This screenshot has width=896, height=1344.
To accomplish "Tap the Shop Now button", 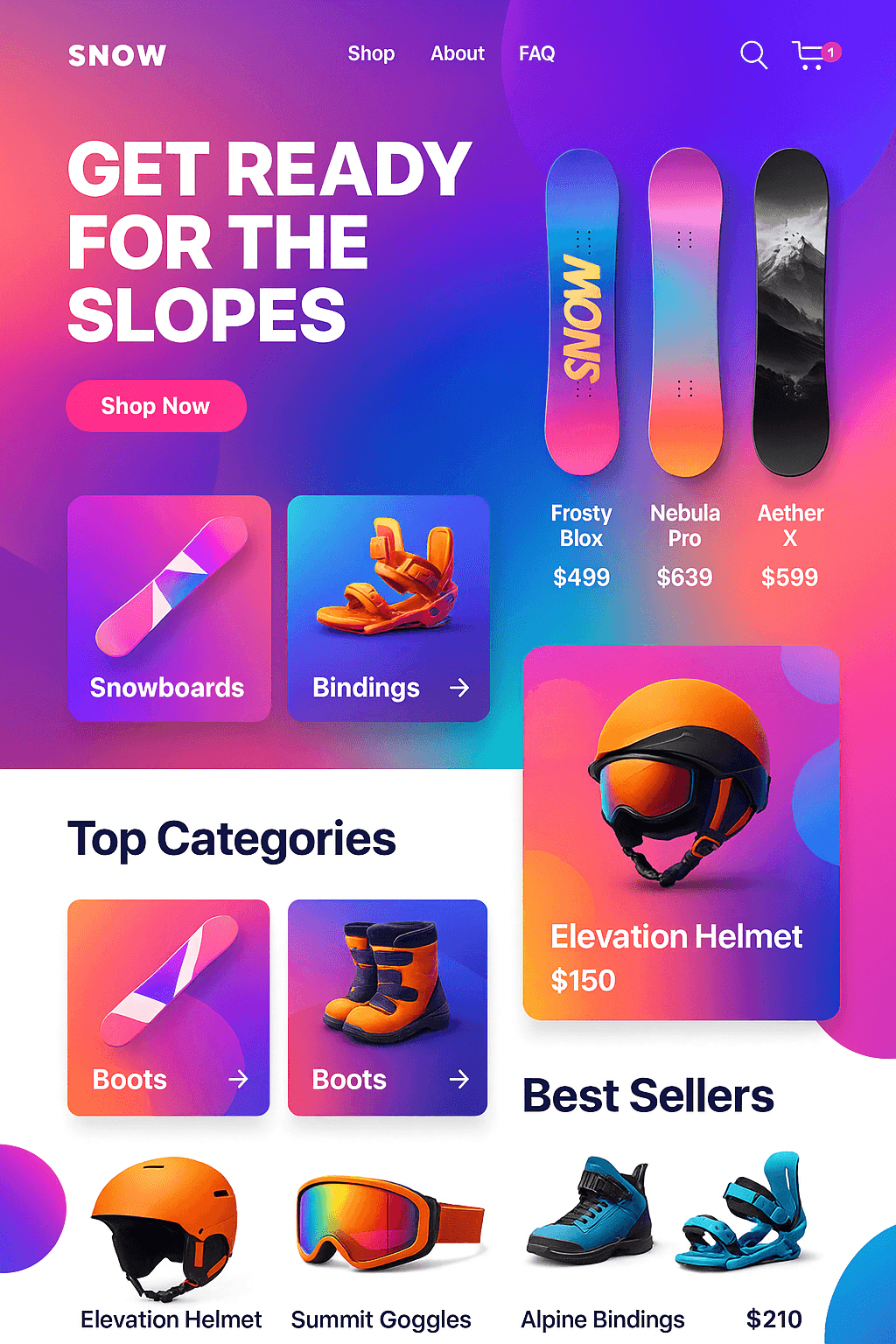I will click(156, 406).
